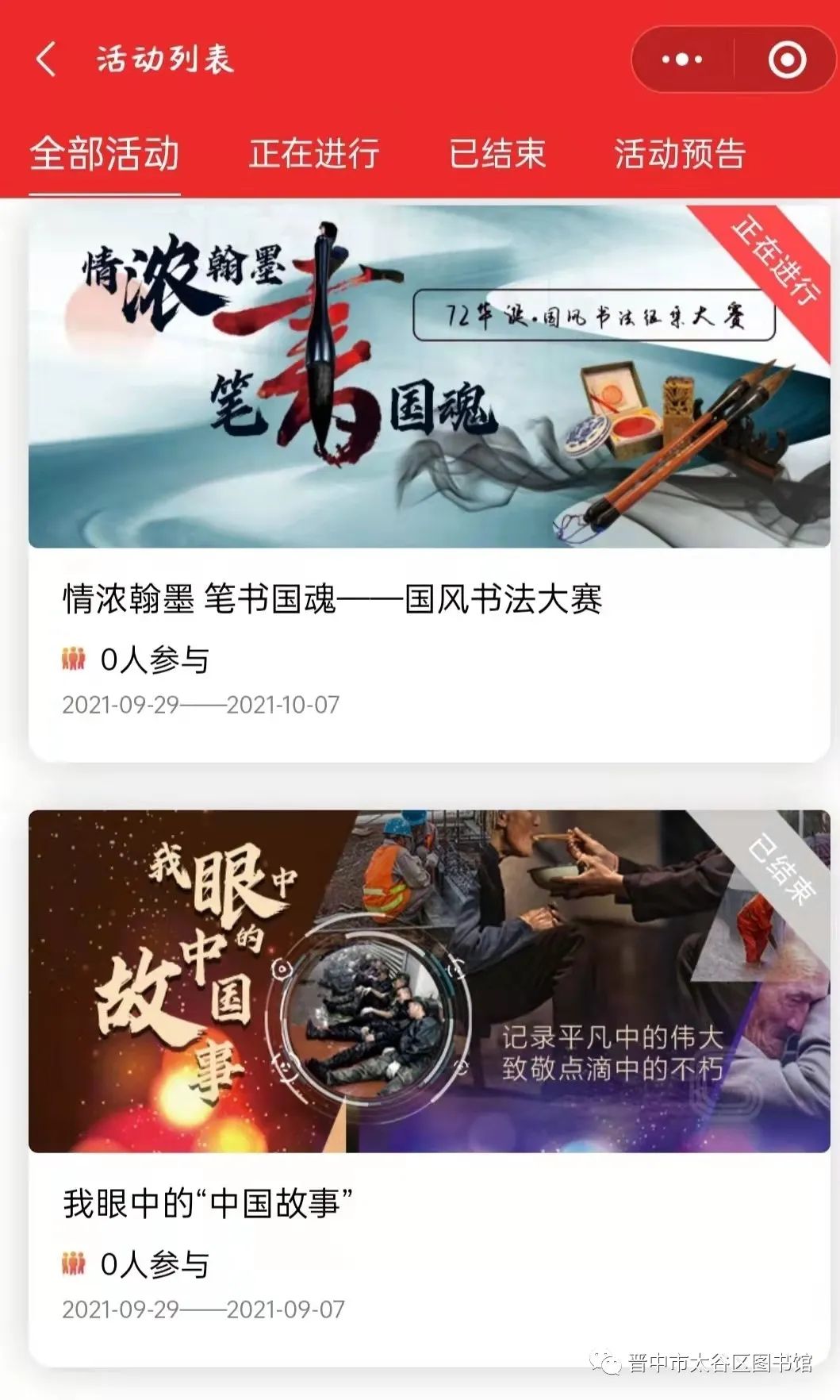Click the 72华诞 contest label on the banner
This screenshot has height=1400, width=840.
pyautogui.click(x=594, y=315)
